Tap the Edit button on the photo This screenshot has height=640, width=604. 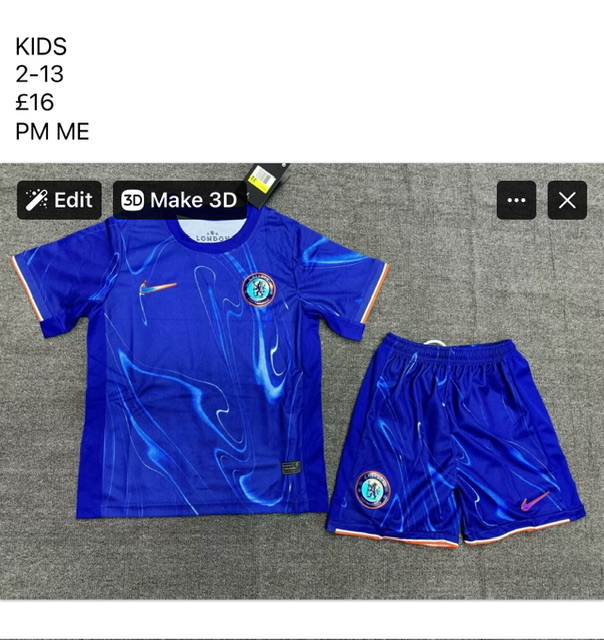tap(59, 200)
